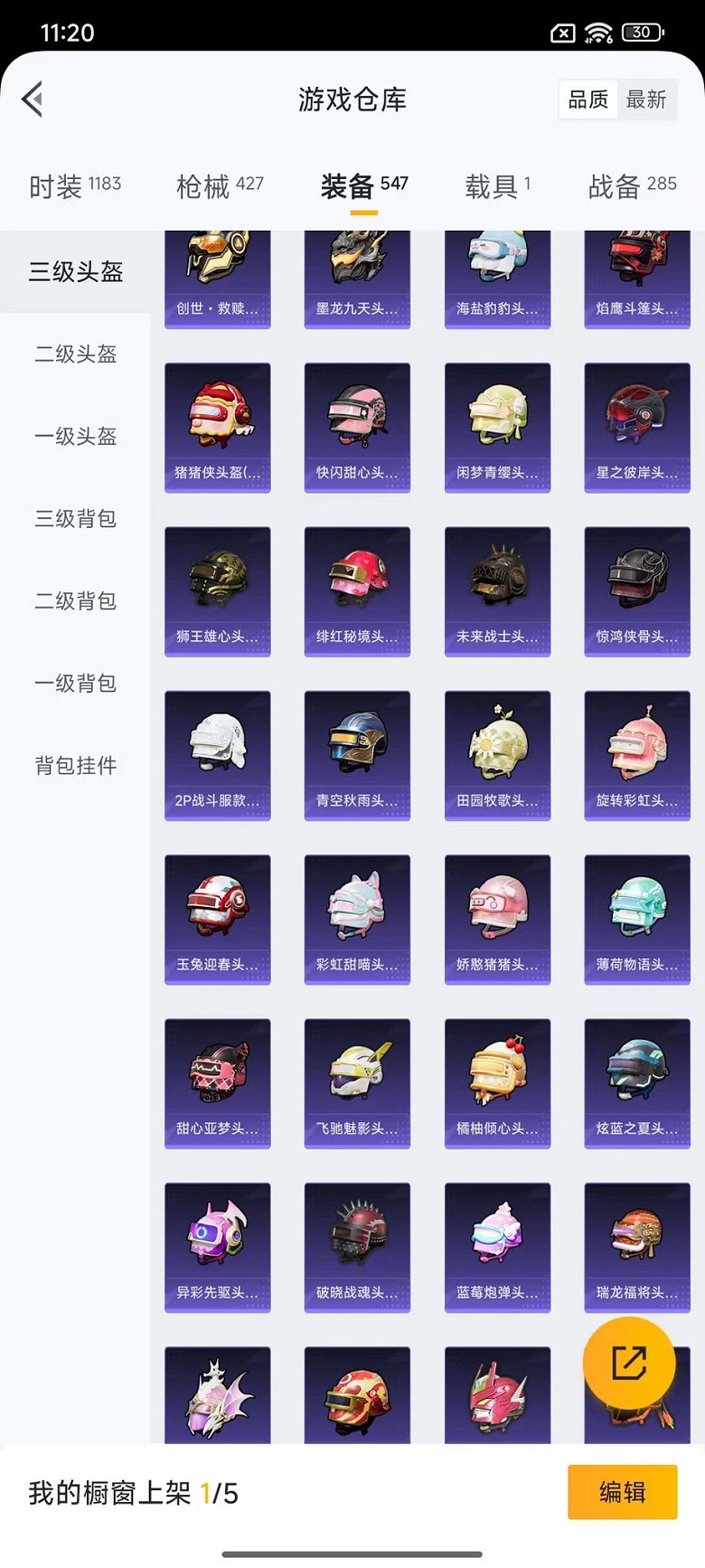
Task: Open 我的橱窗上架 1/5
Action: (x=134, y=1493)
